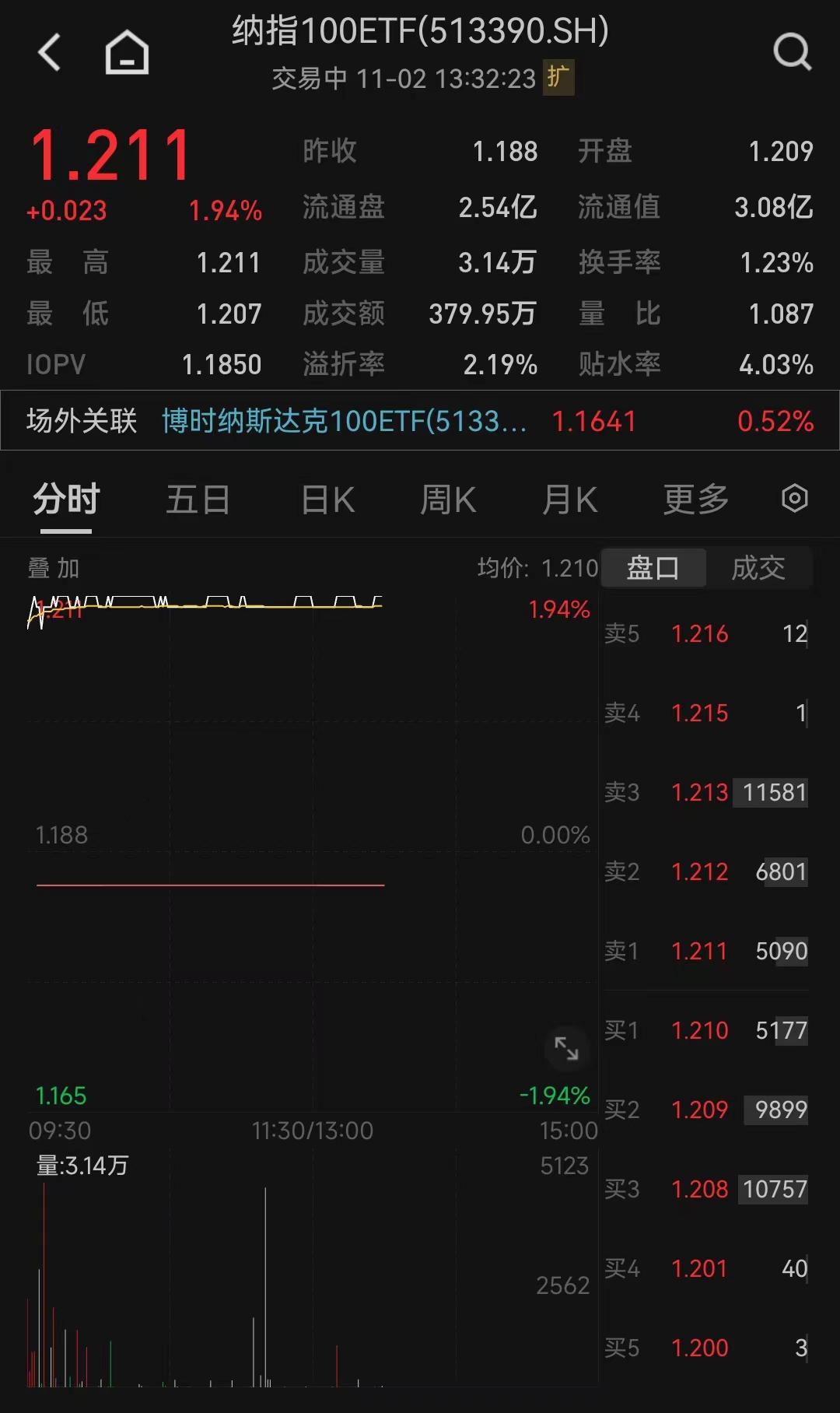Switch to the 周K chart tab
Screen dimensions: 840x1413
(x=448, y=500)
